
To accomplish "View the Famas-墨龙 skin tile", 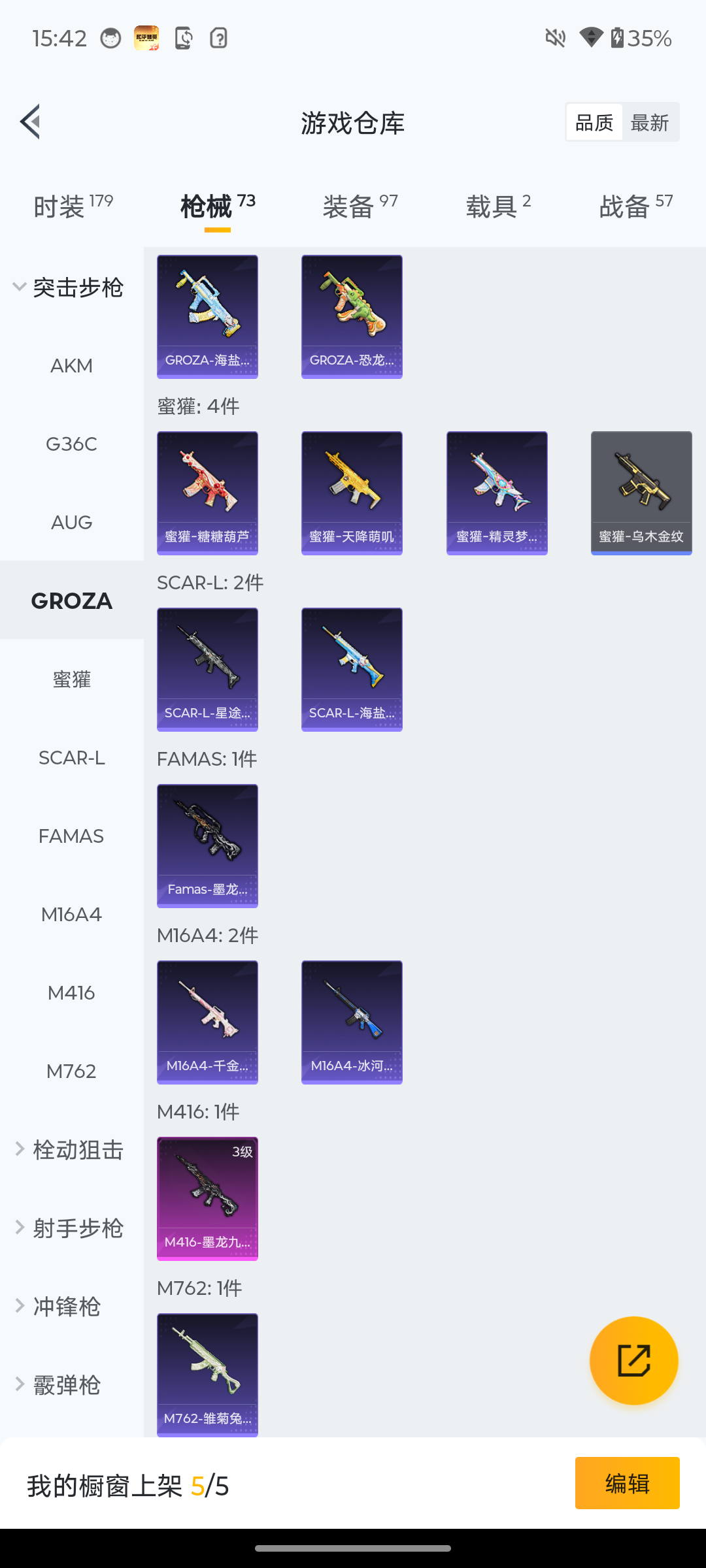I will pyautogui.click(x=207, y=845).
